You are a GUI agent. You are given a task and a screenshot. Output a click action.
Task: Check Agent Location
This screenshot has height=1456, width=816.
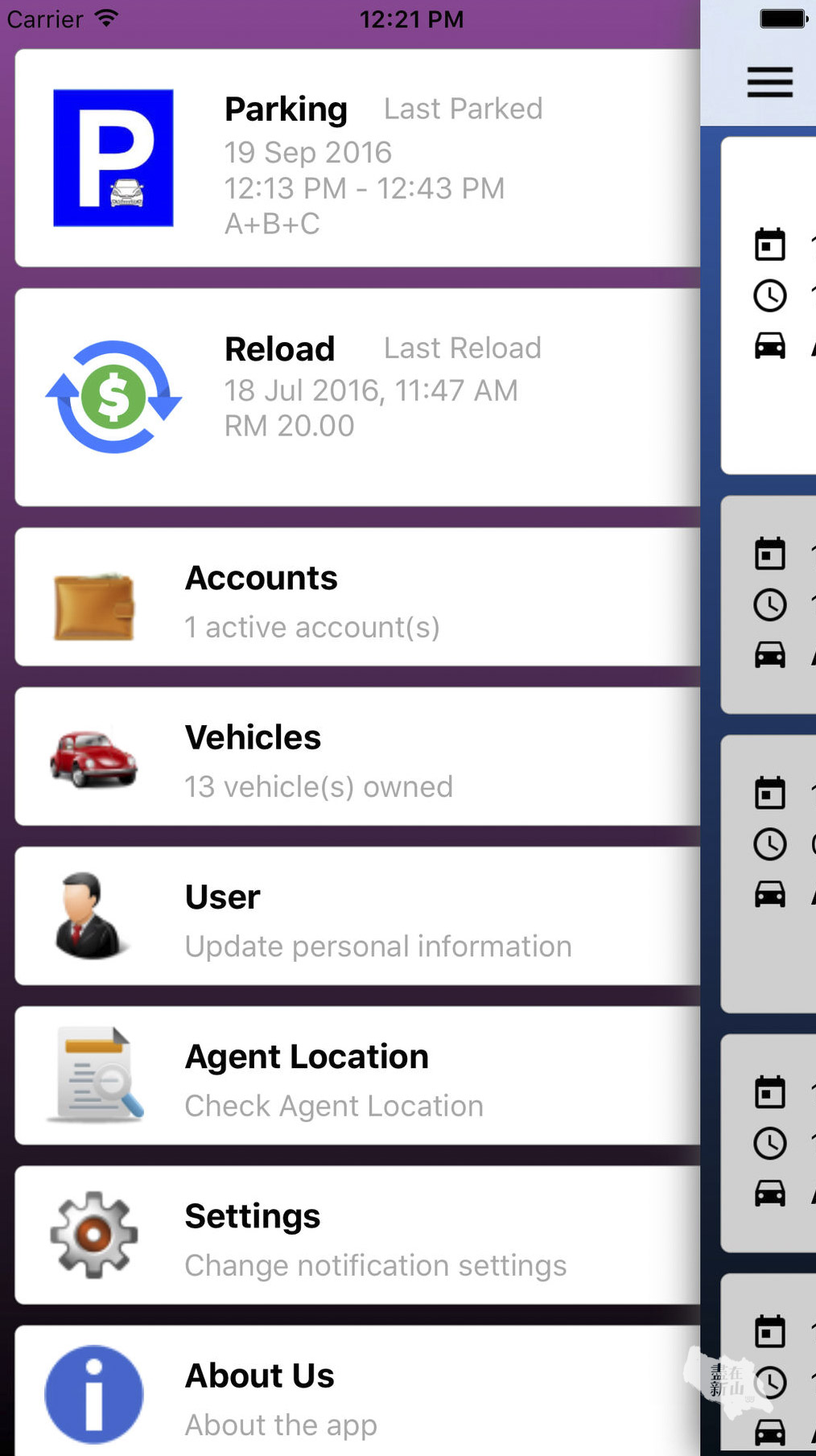357,1076
